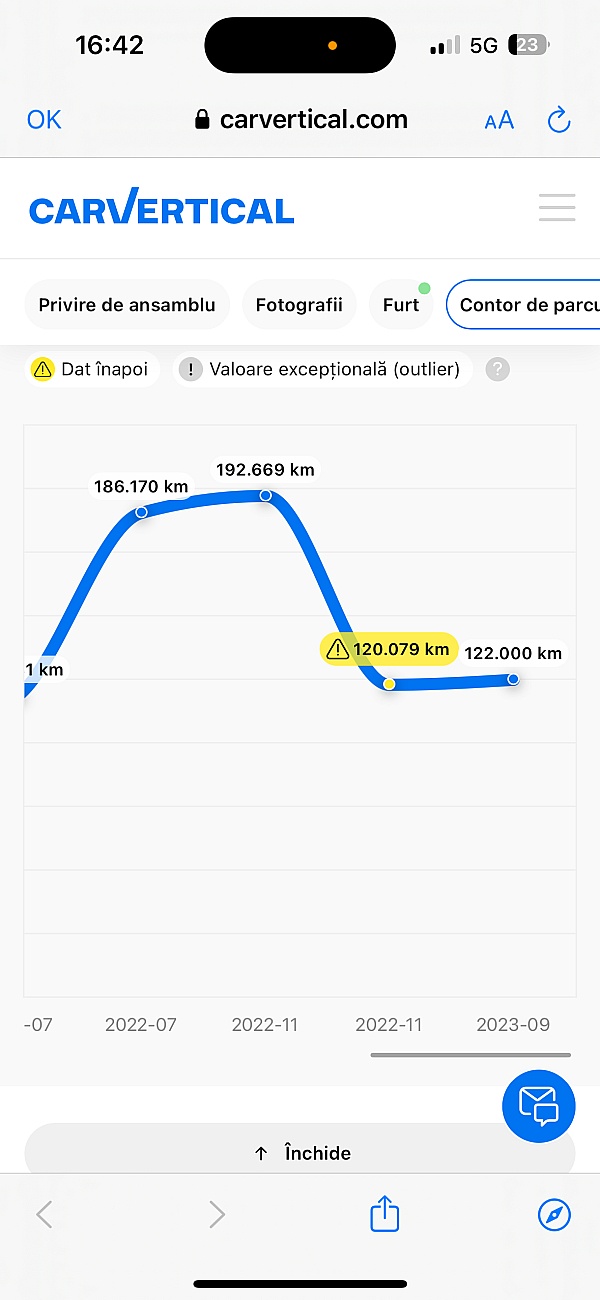Select the rolled-back 120.079 km point

(389, 684)
